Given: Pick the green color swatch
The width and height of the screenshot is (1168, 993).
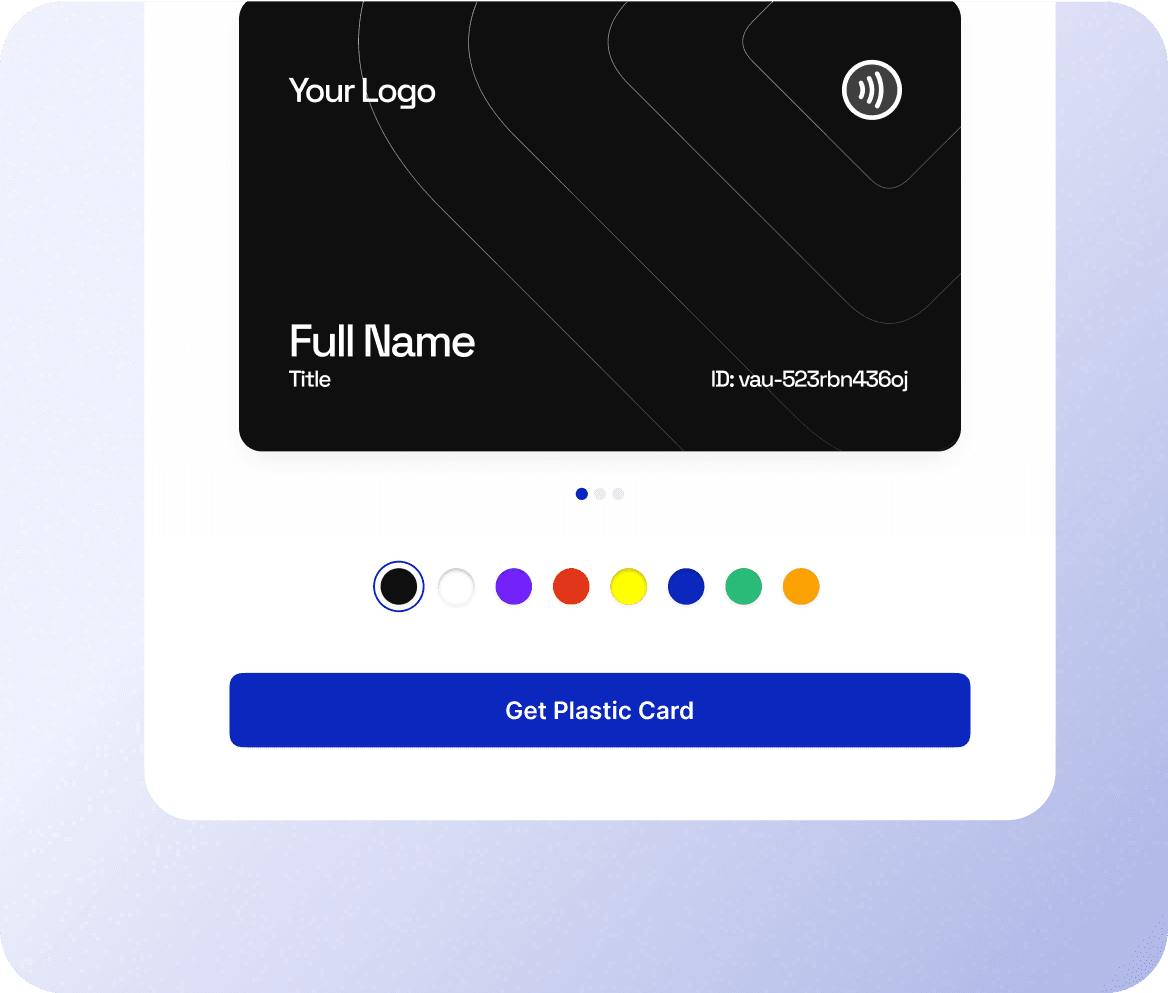Looking at the screenshot, I should click(743, 586).
